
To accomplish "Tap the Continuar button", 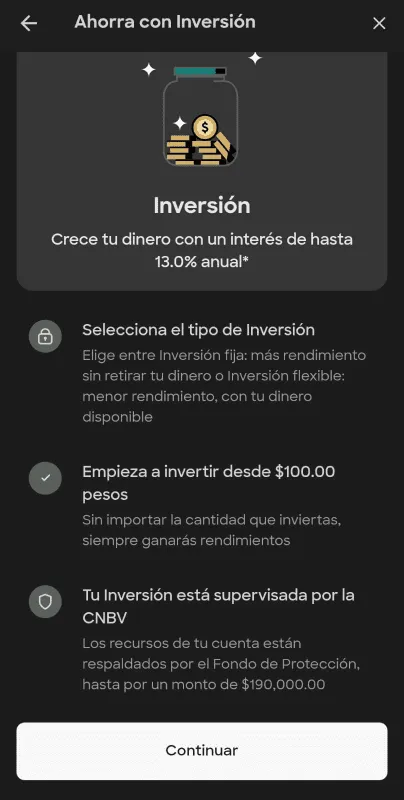I will click(202, 751).
